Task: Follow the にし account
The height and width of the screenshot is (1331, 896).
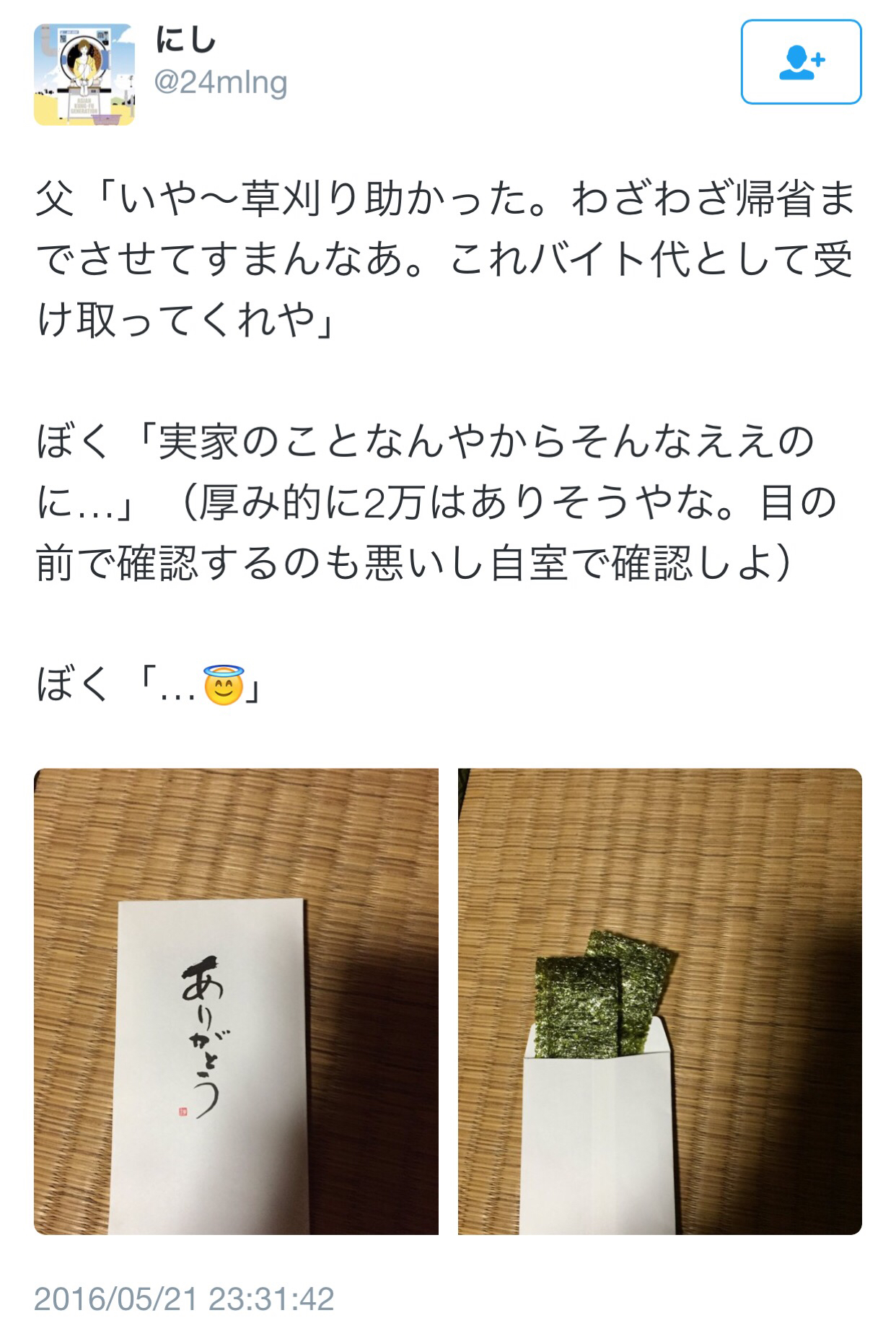Action: tap(801, 62)
